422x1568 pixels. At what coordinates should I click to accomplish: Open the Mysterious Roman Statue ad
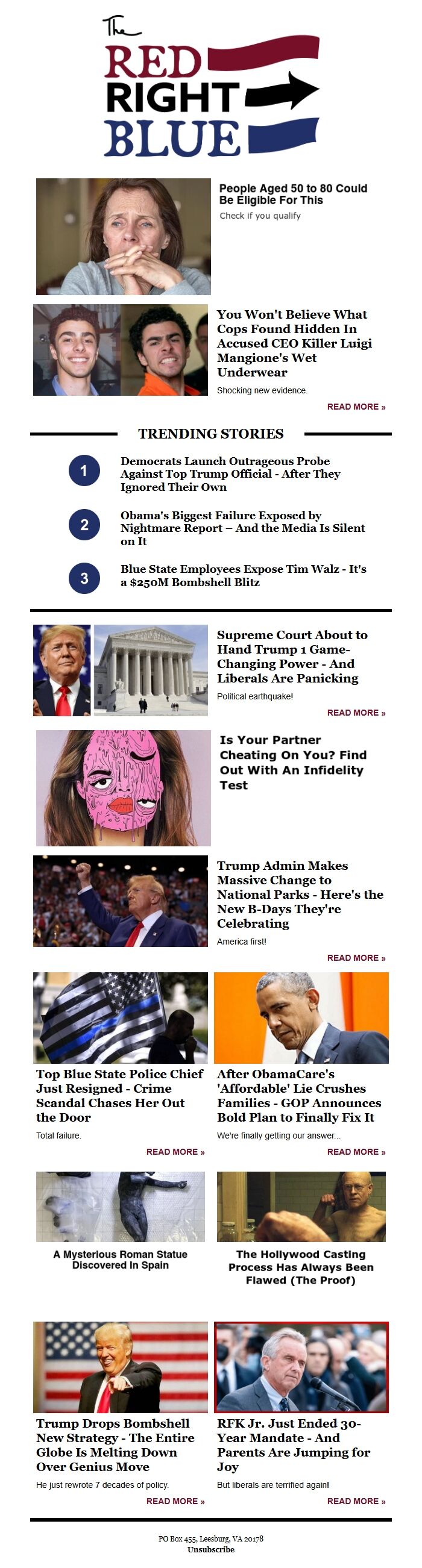tap(120, 1260)
